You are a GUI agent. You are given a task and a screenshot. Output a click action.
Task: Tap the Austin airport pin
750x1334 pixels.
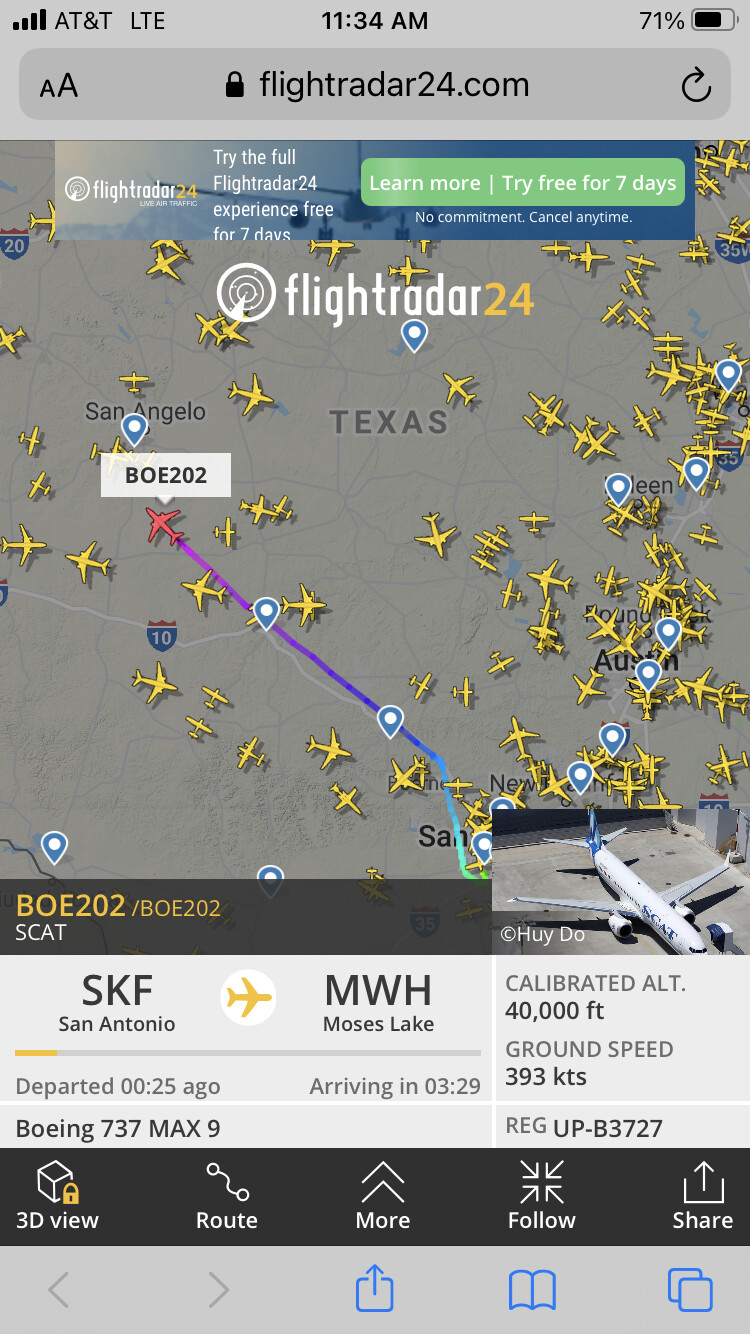pos(648,675)
